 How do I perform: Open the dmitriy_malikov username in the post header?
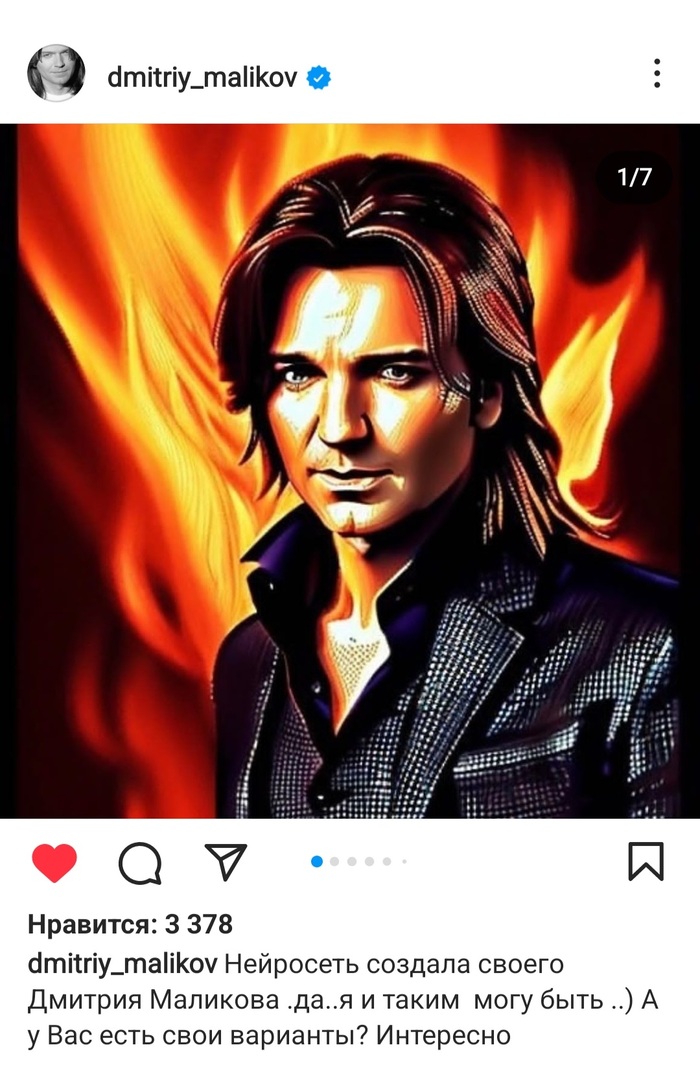pos(202,75)
